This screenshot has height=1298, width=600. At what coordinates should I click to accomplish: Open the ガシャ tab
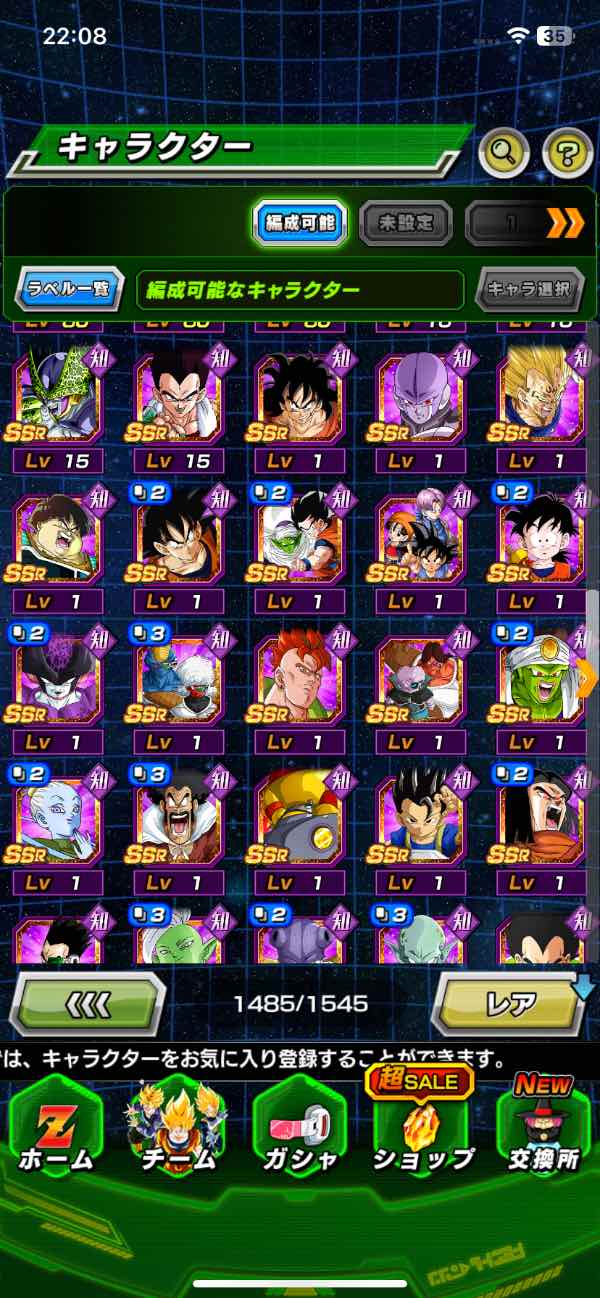pos(299,1125)
